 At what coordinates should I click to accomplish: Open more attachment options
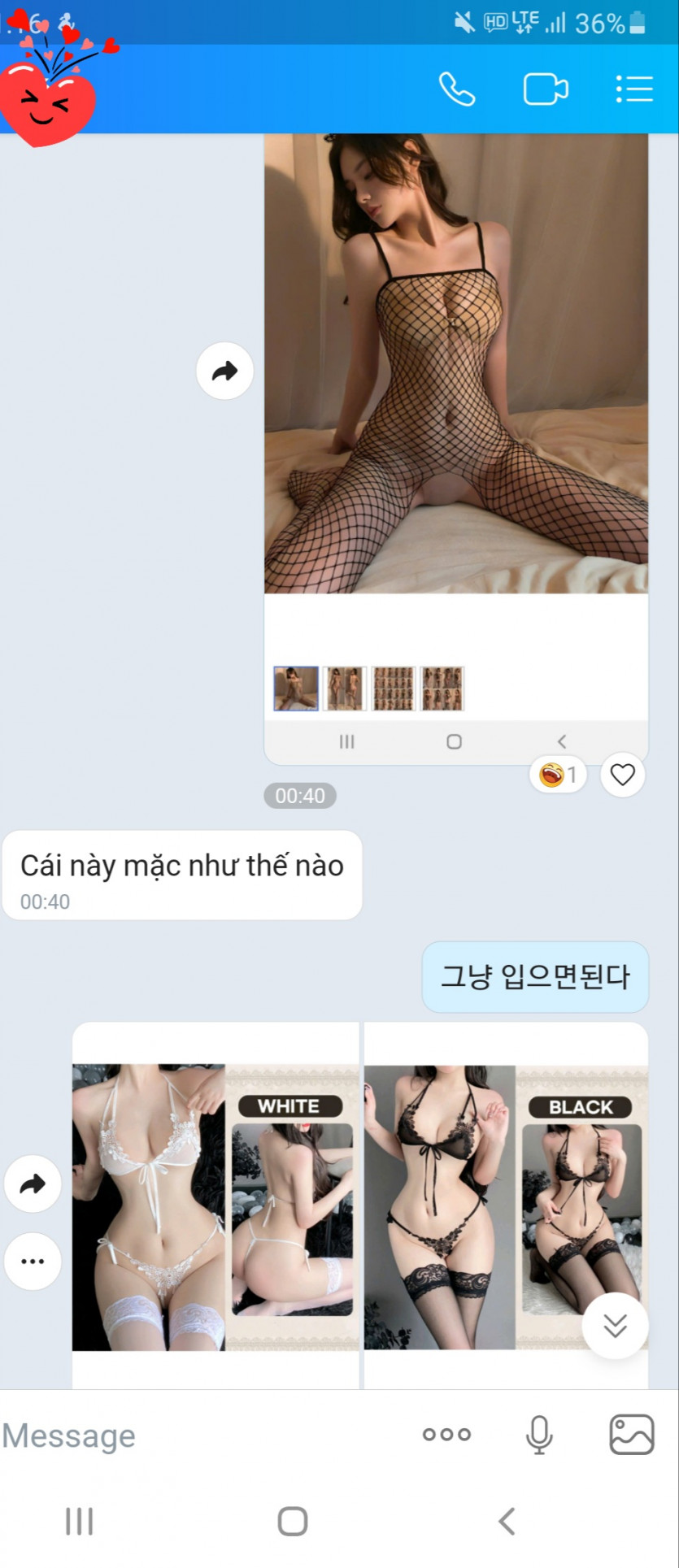(446, 1435)
